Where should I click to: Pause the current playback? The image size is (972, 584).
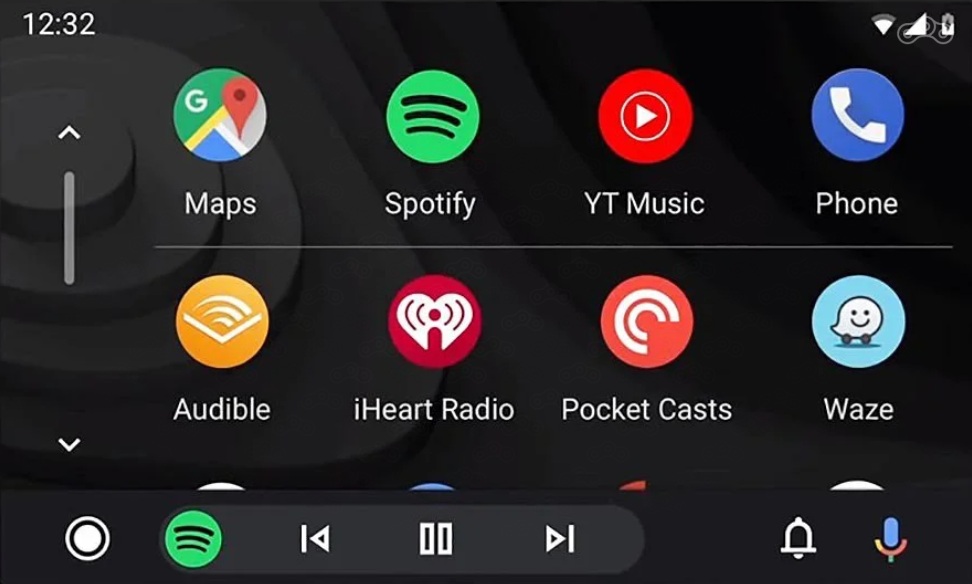(x=436, y=539)
